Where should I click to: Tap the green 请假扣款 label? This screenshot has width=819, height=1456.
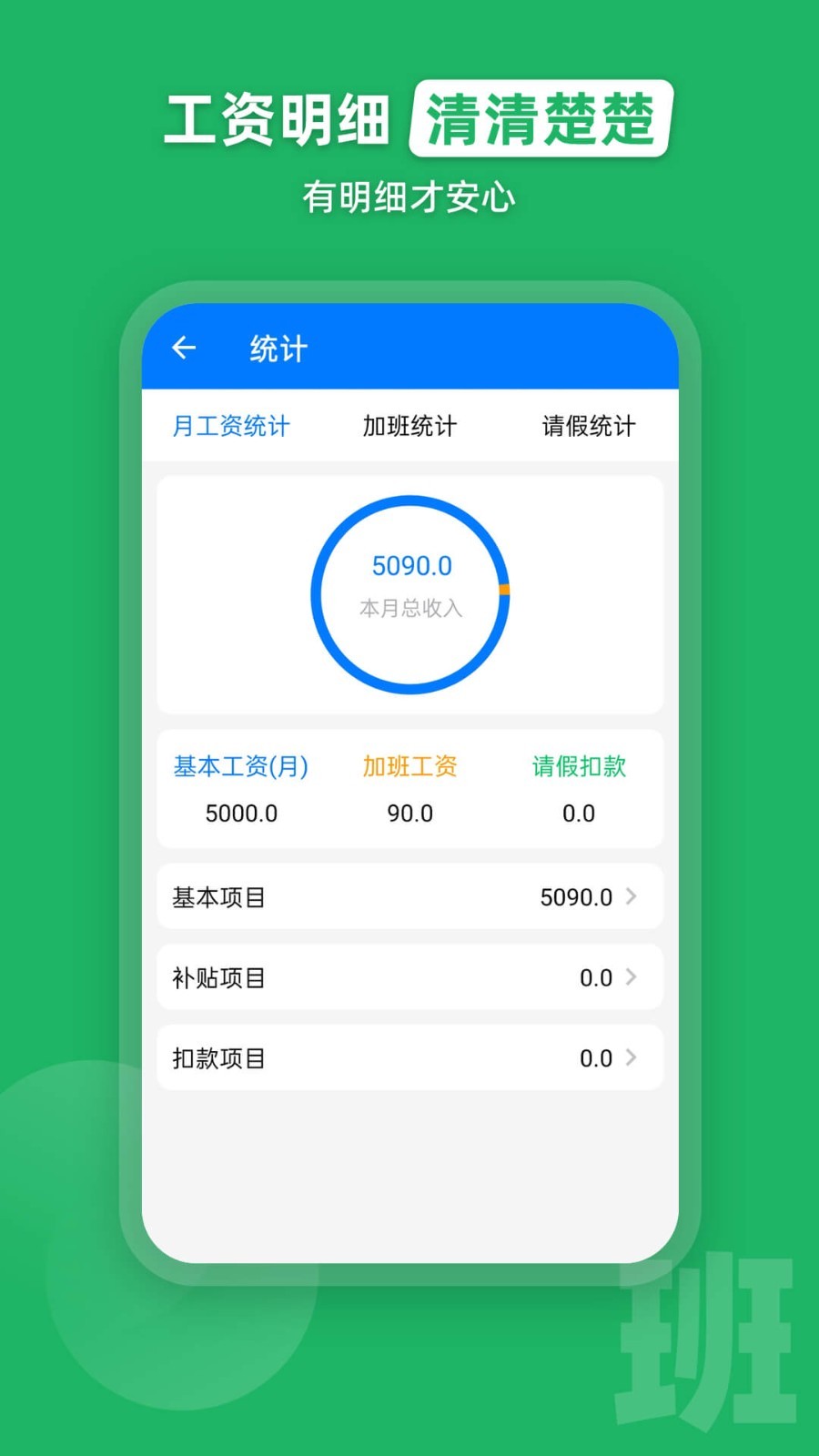(580, 767)
